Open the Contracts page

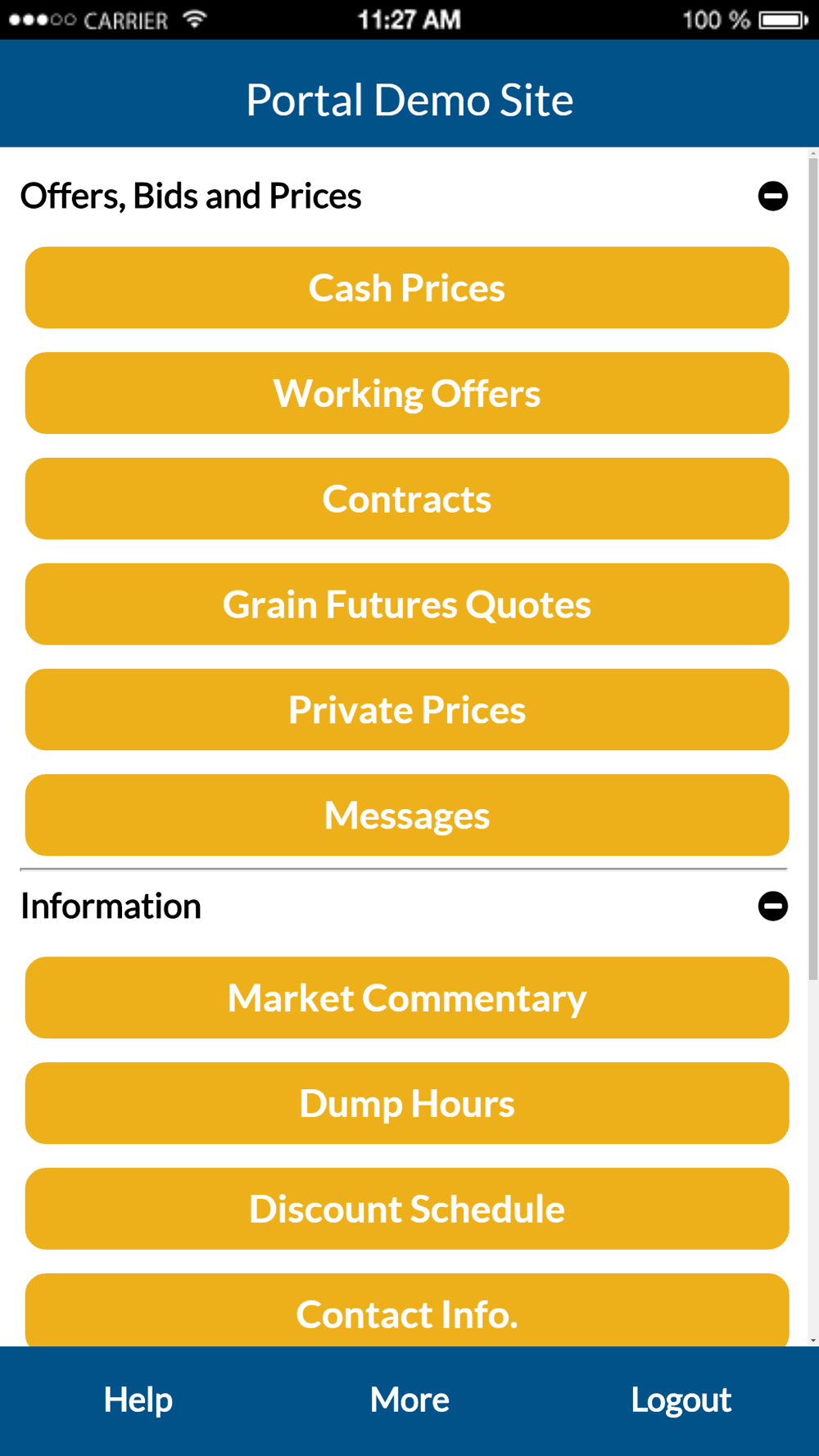point(407,499)
